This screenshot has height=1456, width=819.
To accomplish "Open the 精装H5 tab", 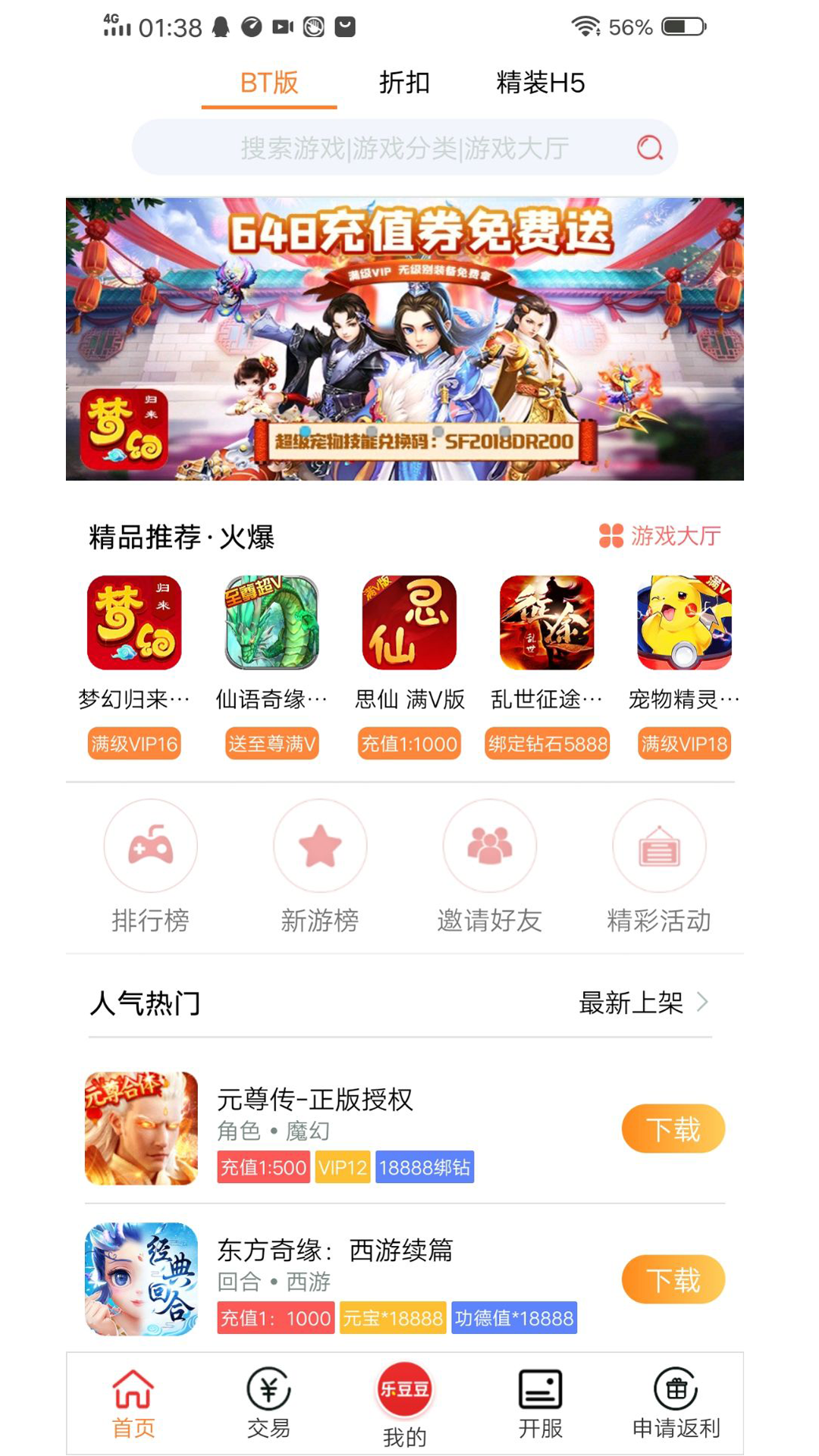I will pyautogui.click(x=540, y=84).
